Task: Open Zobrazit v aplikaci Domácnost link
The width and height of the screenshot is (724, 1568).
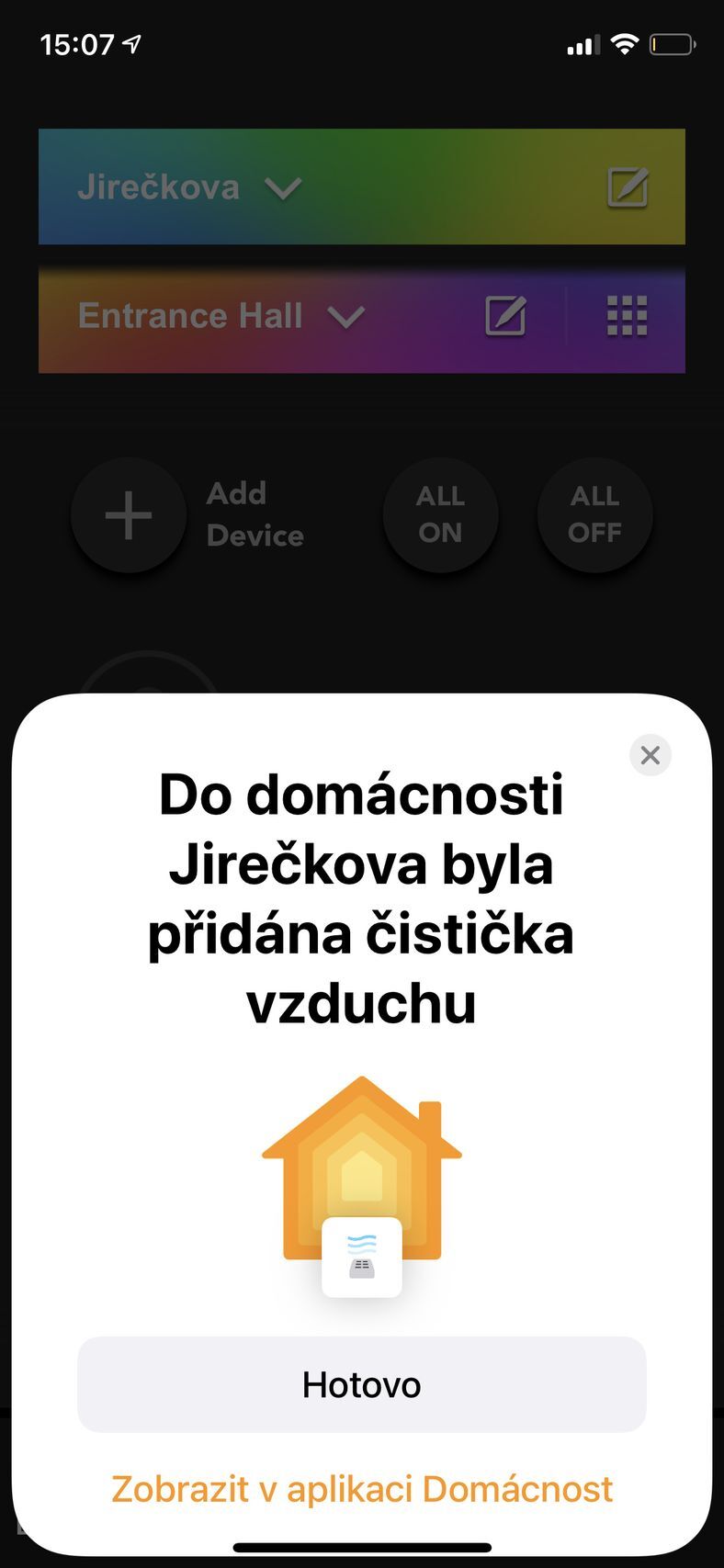Action: (361, 1488)
